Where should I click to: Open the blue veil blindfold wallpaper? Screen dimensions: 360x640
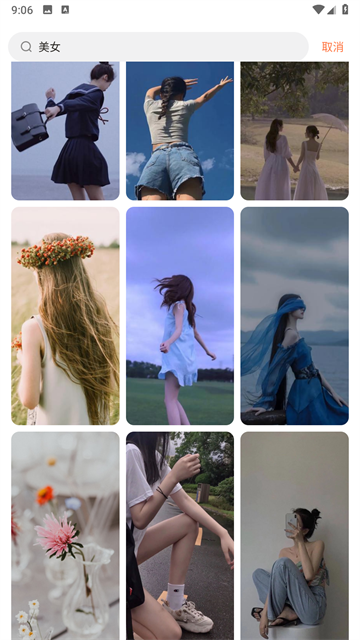[x=295, y=316]
